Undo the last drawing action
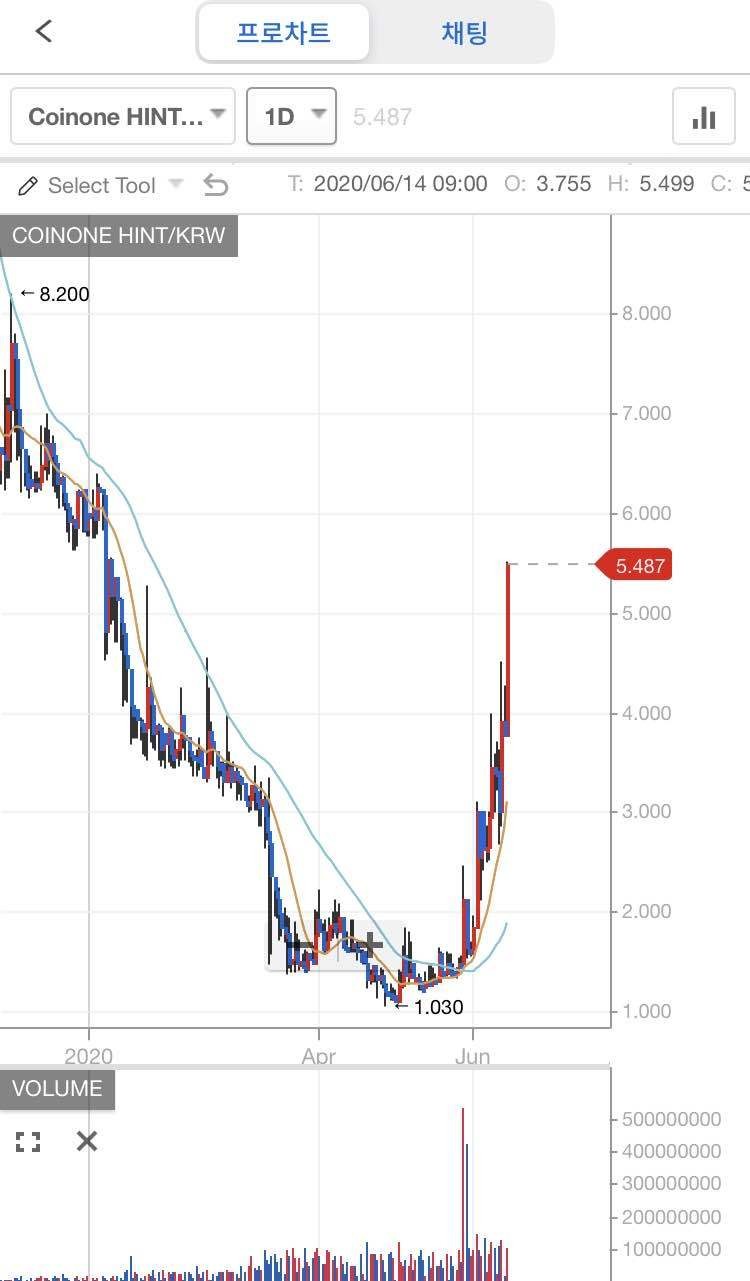 215,185
